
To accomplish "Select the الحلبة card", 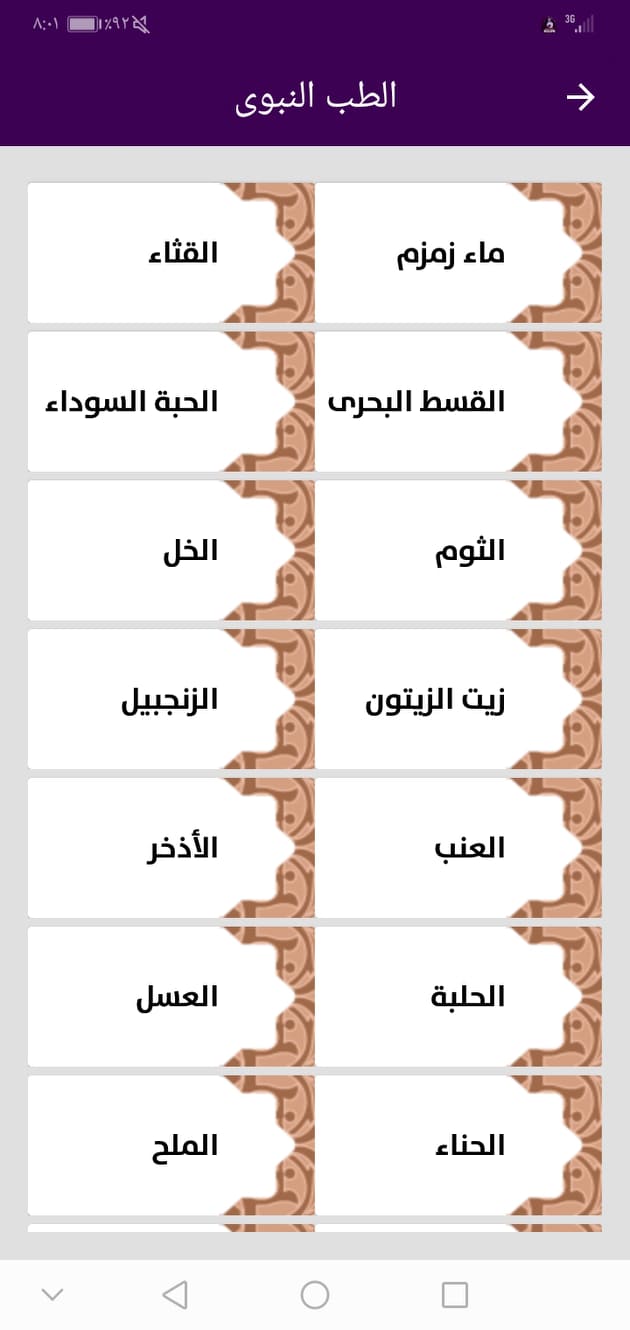I will point(459,996).
